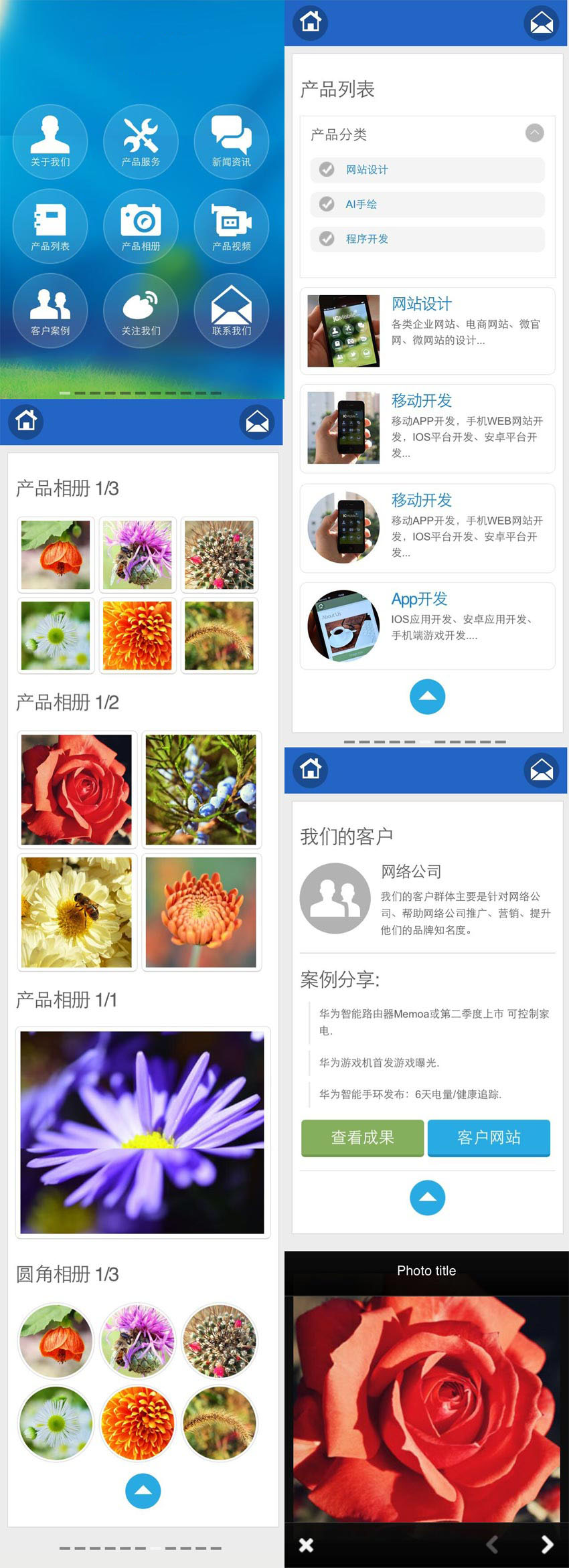The width and height of the screenshot is (569, 1568).
Task: Open the 关于我们 (About Us) icon
Action: tap(50, 141)
